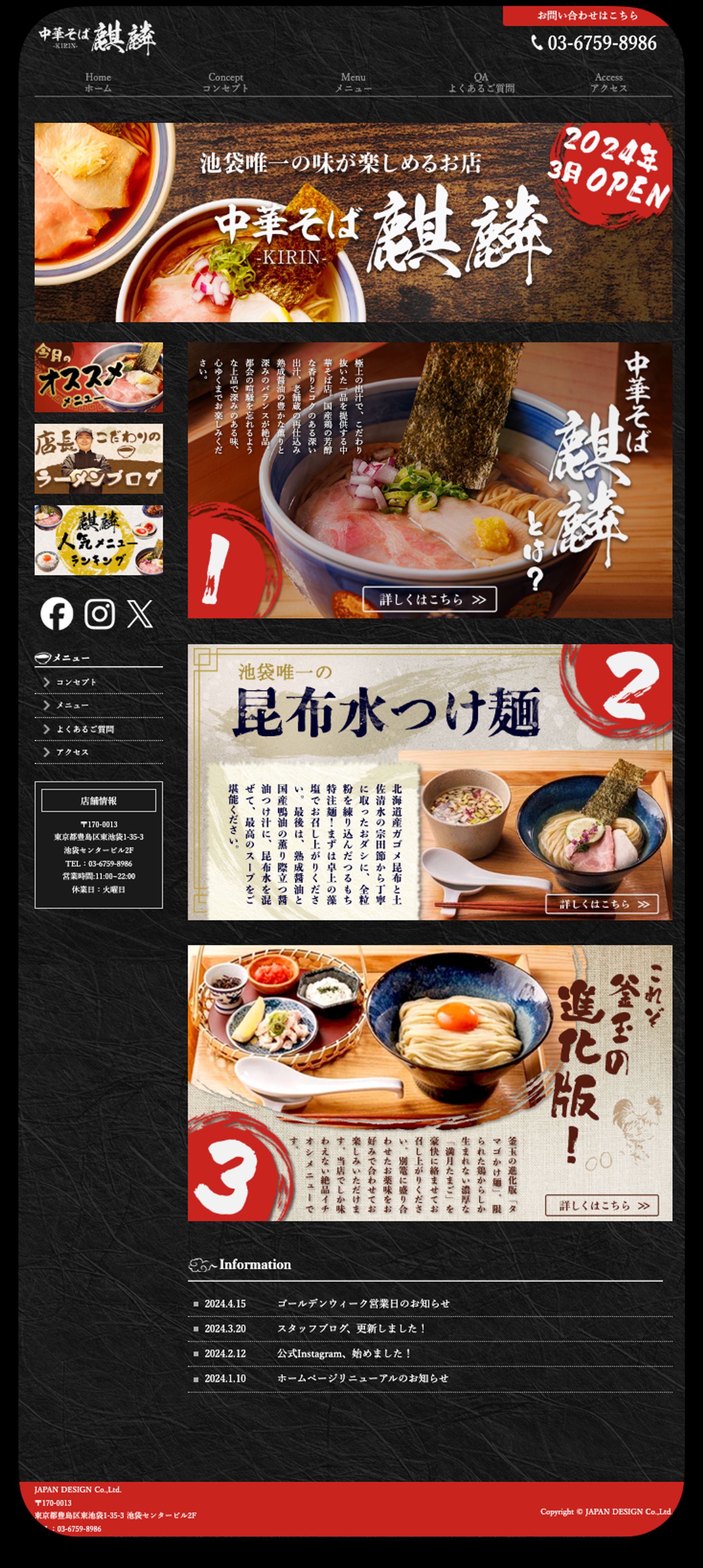
Task: Open the 公式Instagram、始めました news item
Action: coord(345,1353)
